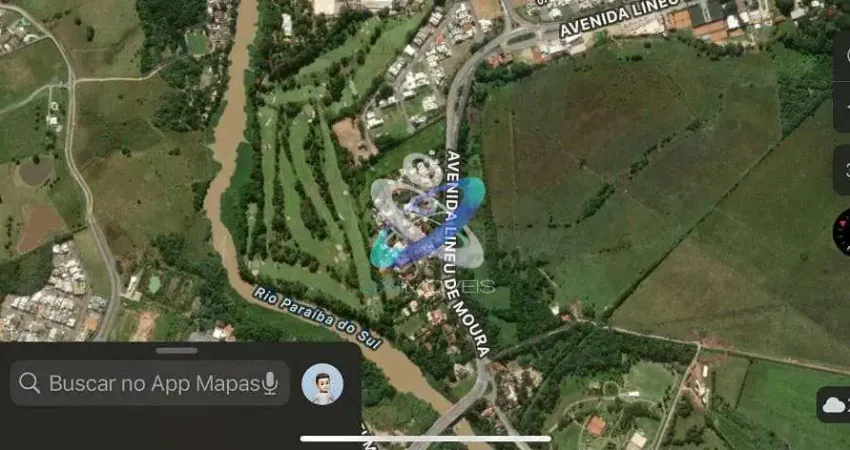The width and height of the screenshot is (850, 450).
Task: Start voice search with the microphone
Action: point(270,383)
